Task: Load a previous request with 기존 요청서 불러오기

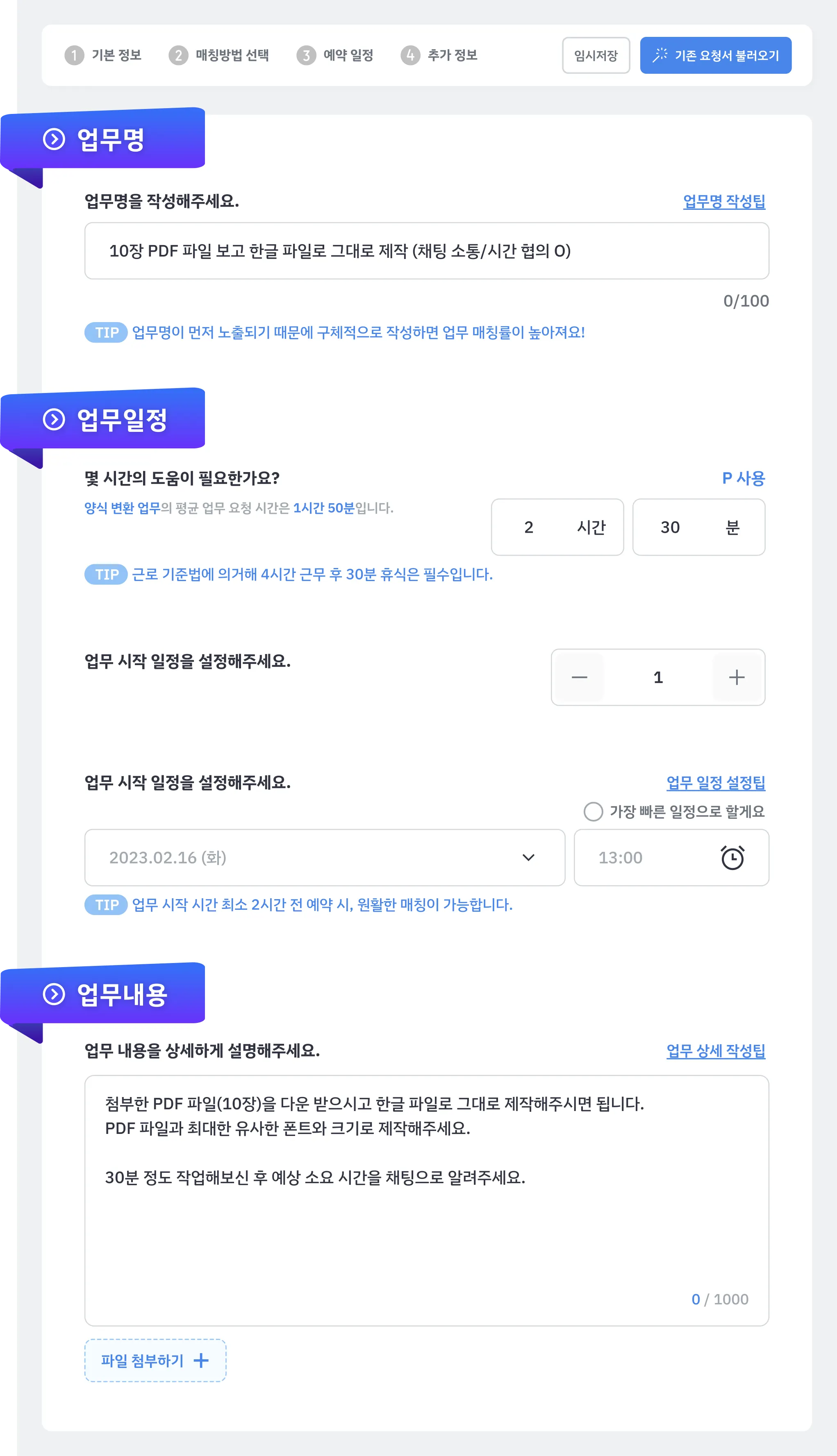Action: point(715,55)
